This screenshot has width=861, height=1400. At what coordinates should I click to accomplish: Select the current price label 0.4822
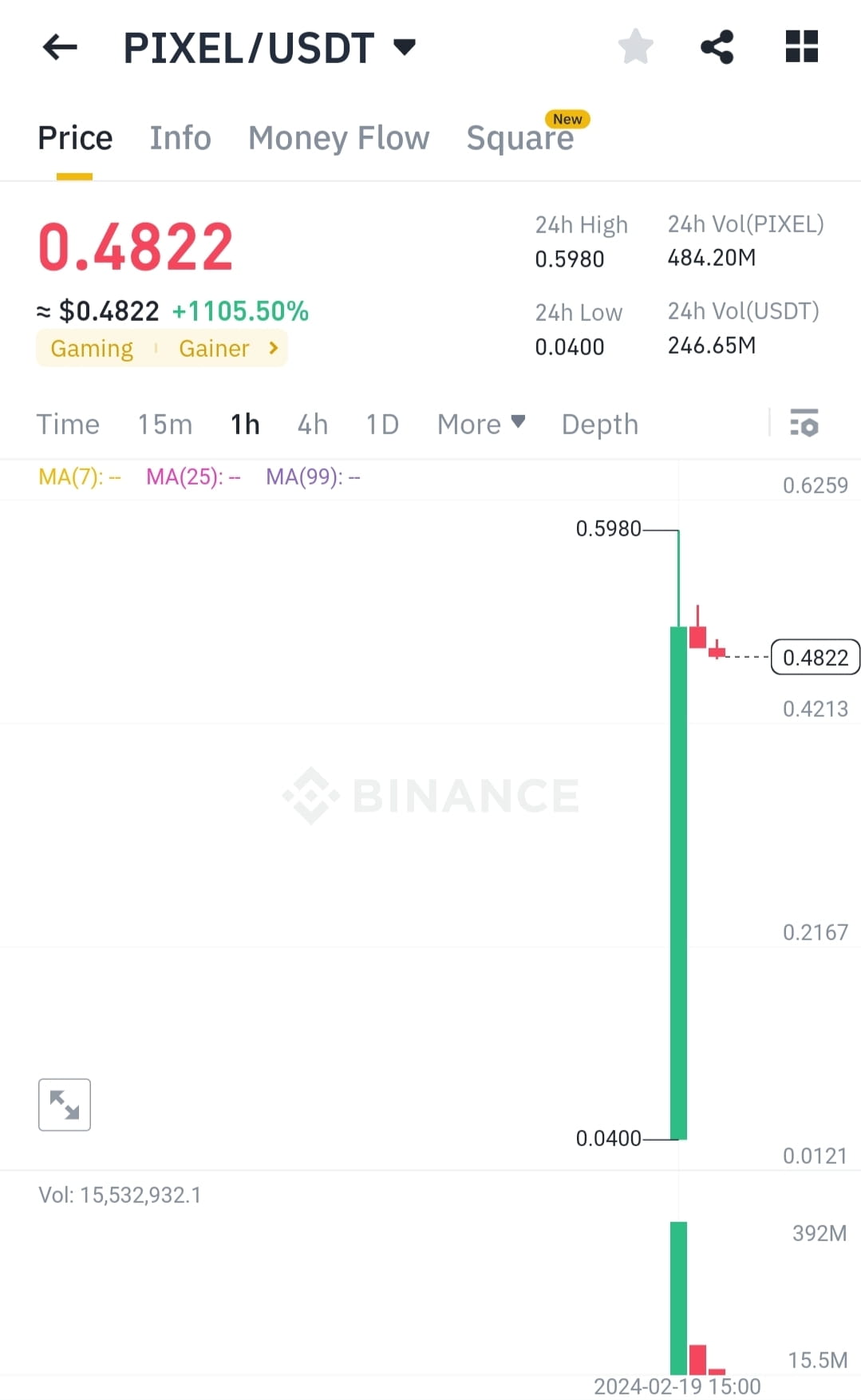pyautogui.click(x=814, y=657)
